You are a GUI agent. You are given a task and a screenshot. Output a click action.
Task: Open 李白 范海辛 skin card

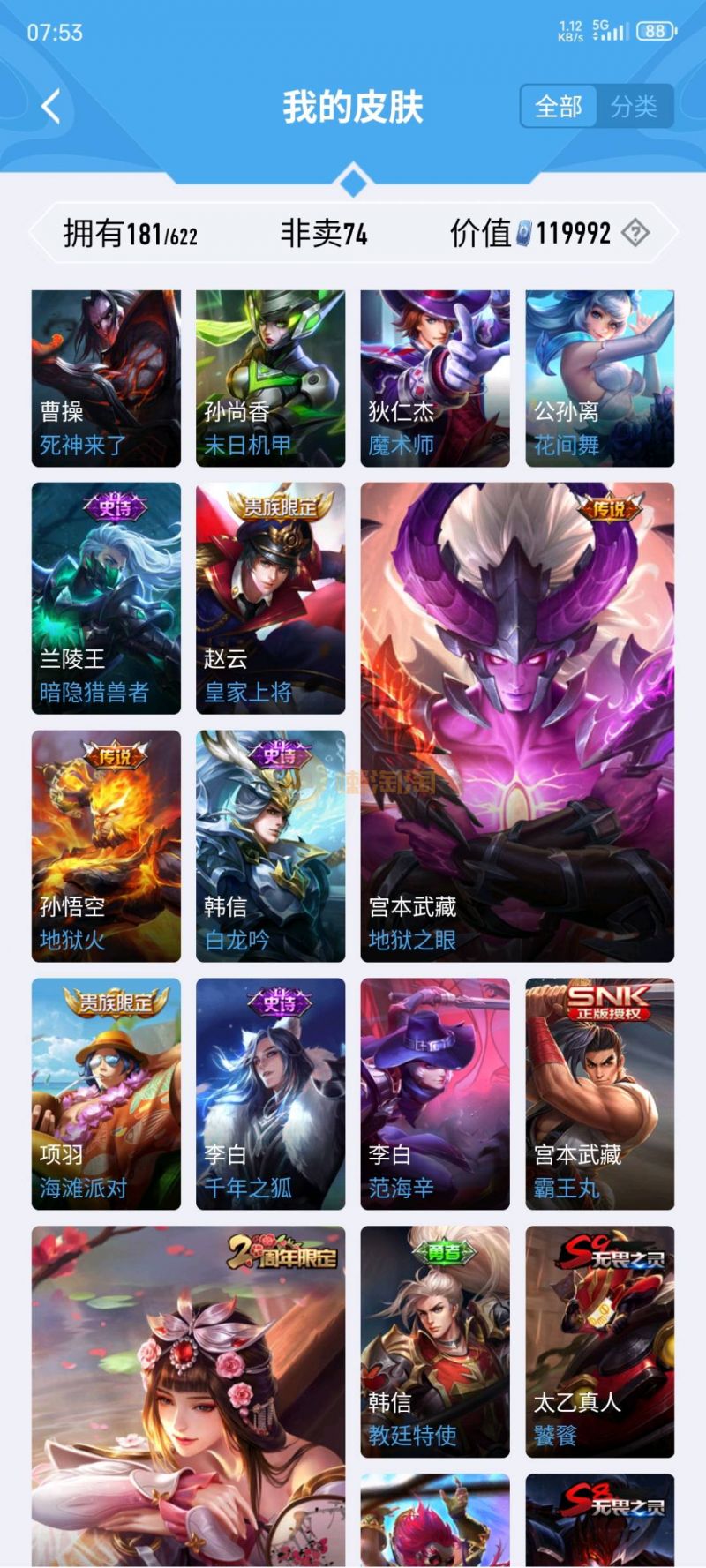click(434, 1093)
